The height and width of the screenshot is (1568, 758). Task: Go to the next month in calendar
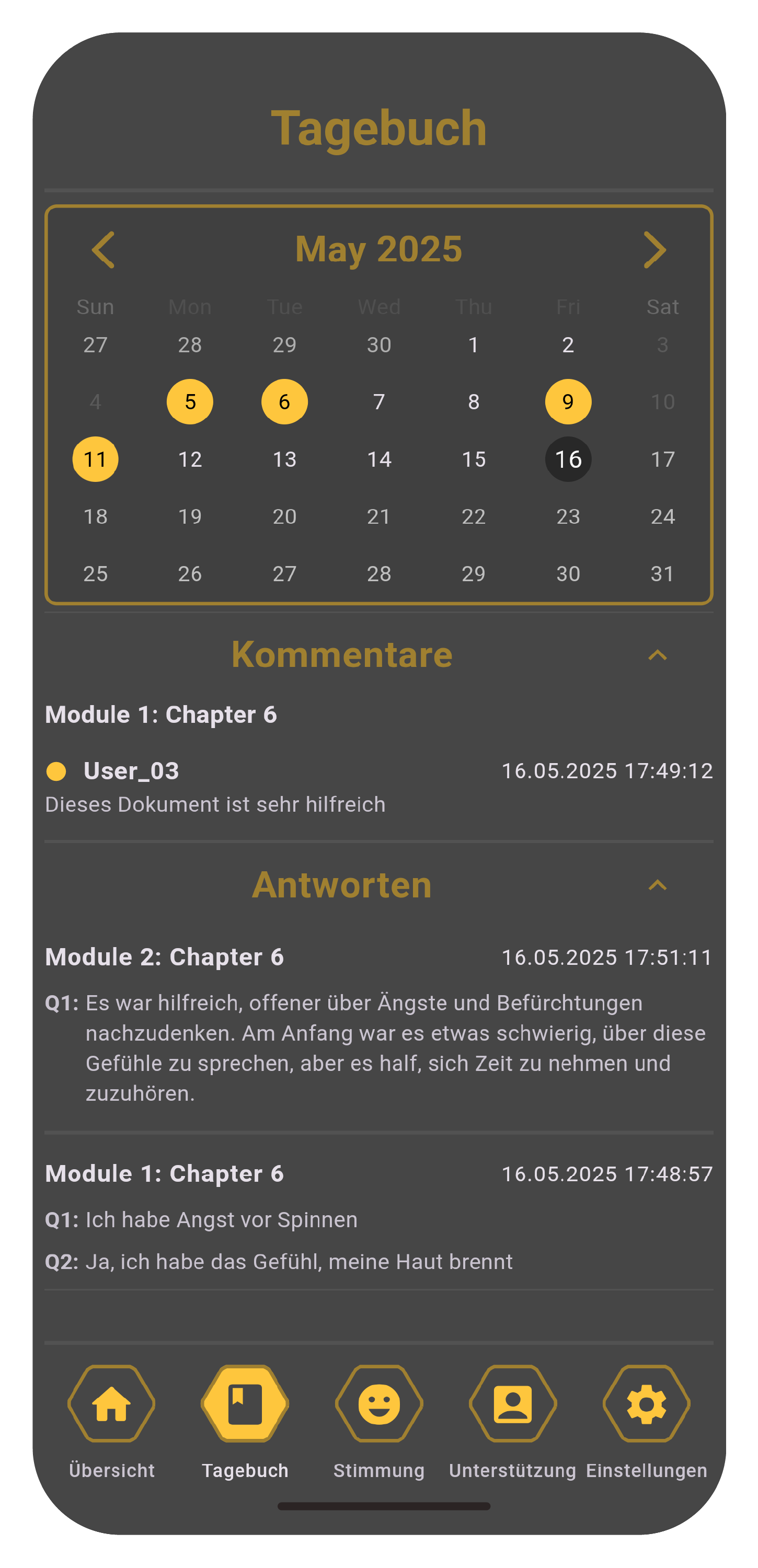(654, 249)
